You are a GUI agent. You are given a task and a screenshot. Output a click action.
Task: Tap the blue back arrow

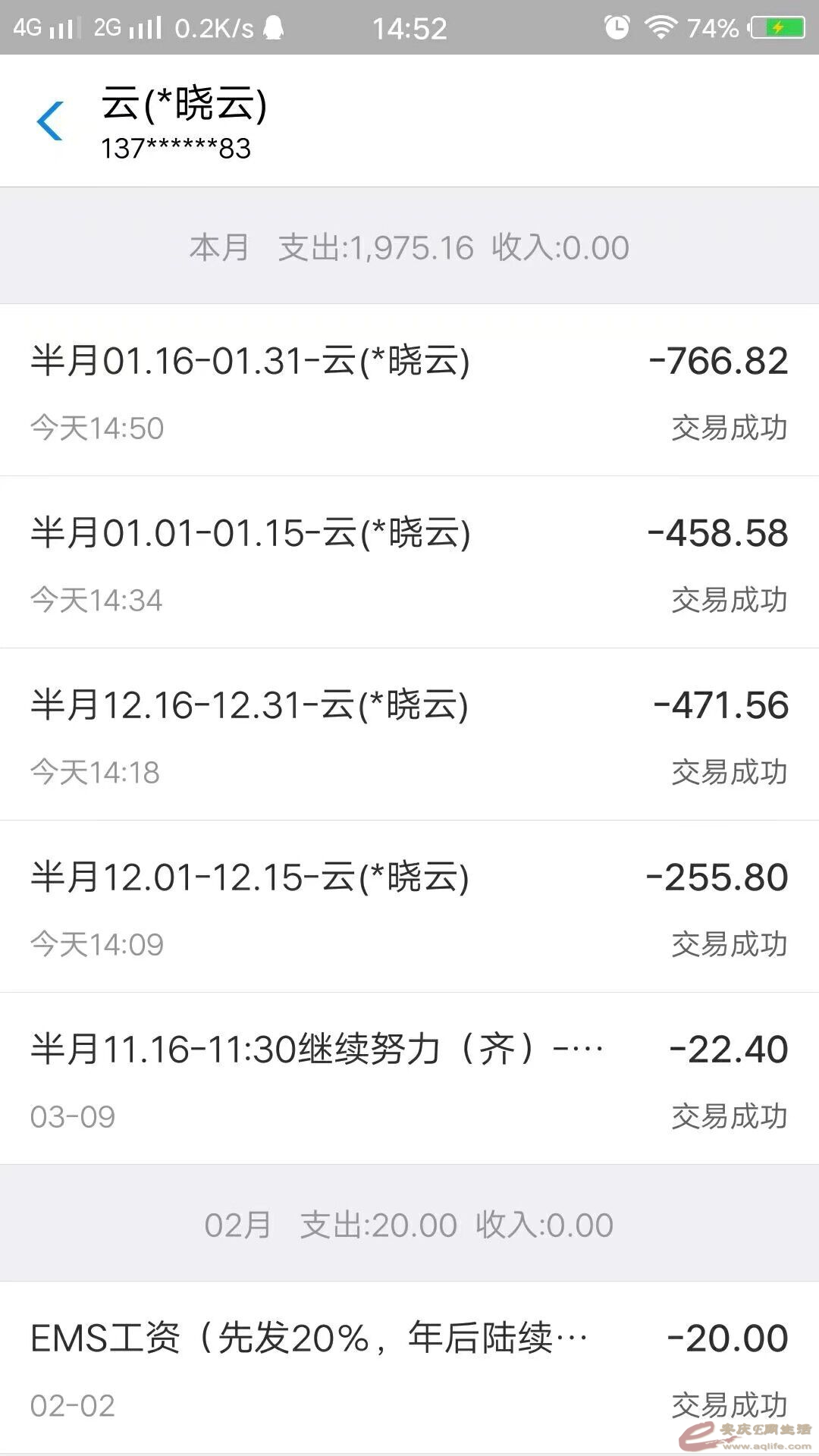(x=50, y=121)
